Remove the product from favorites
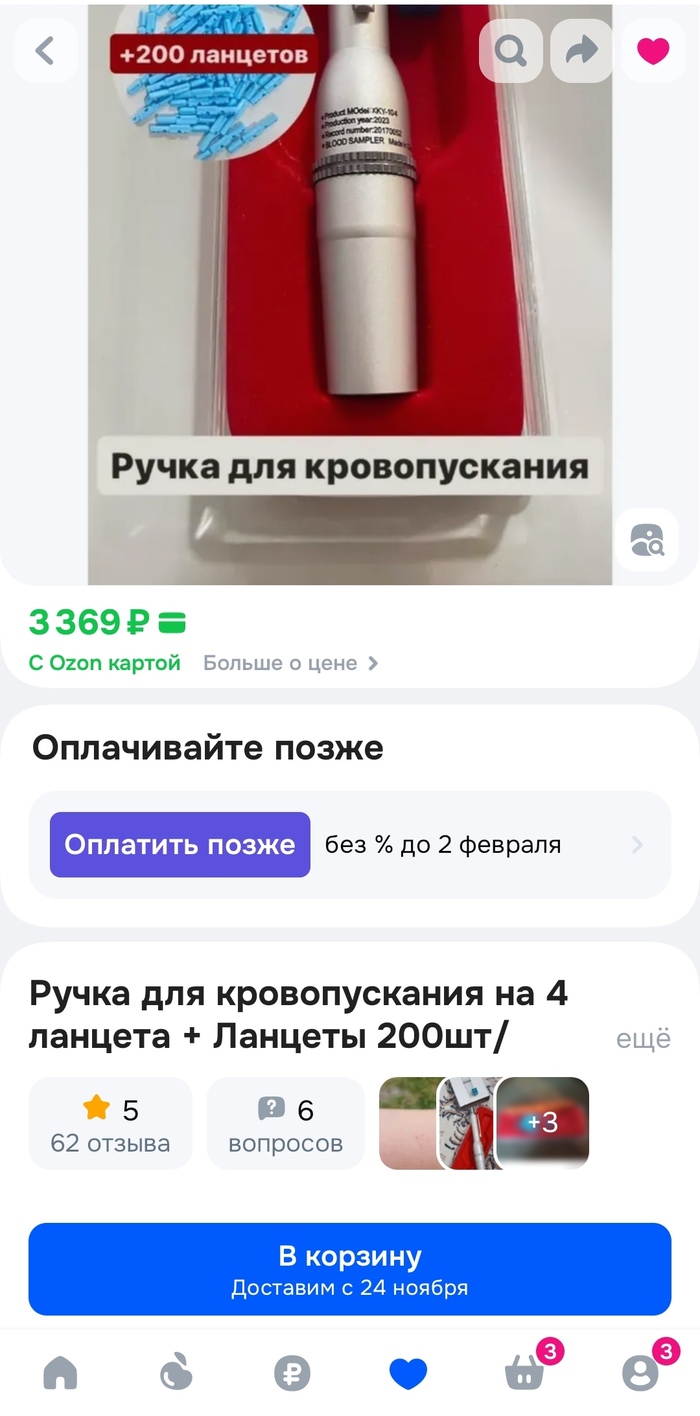The height and width of the screenshot is (1416, 700). pyautogui.click(x=653, y=51)
